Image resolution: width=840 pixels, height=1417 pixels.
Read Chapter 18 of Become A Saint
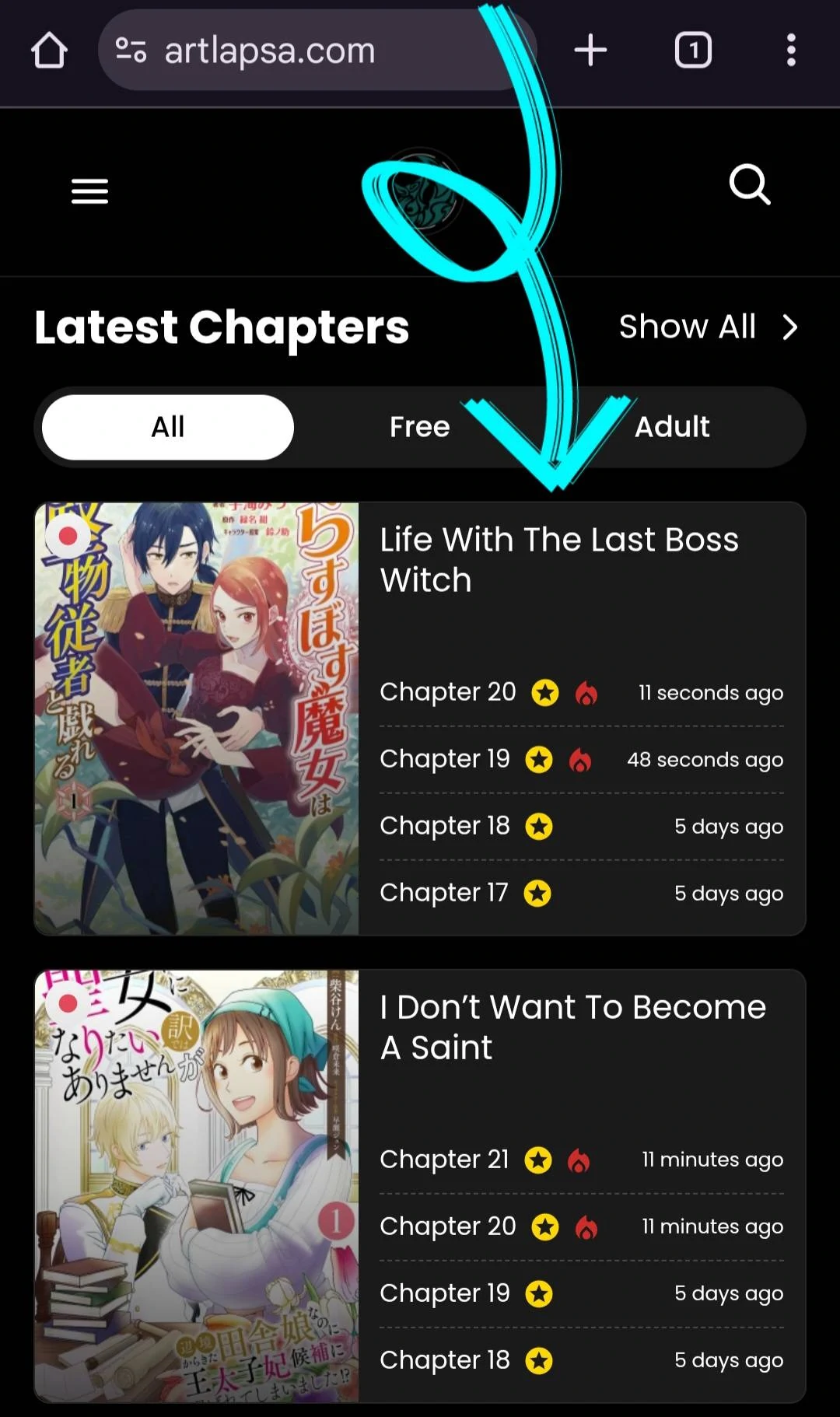[x=444, y=1359]
